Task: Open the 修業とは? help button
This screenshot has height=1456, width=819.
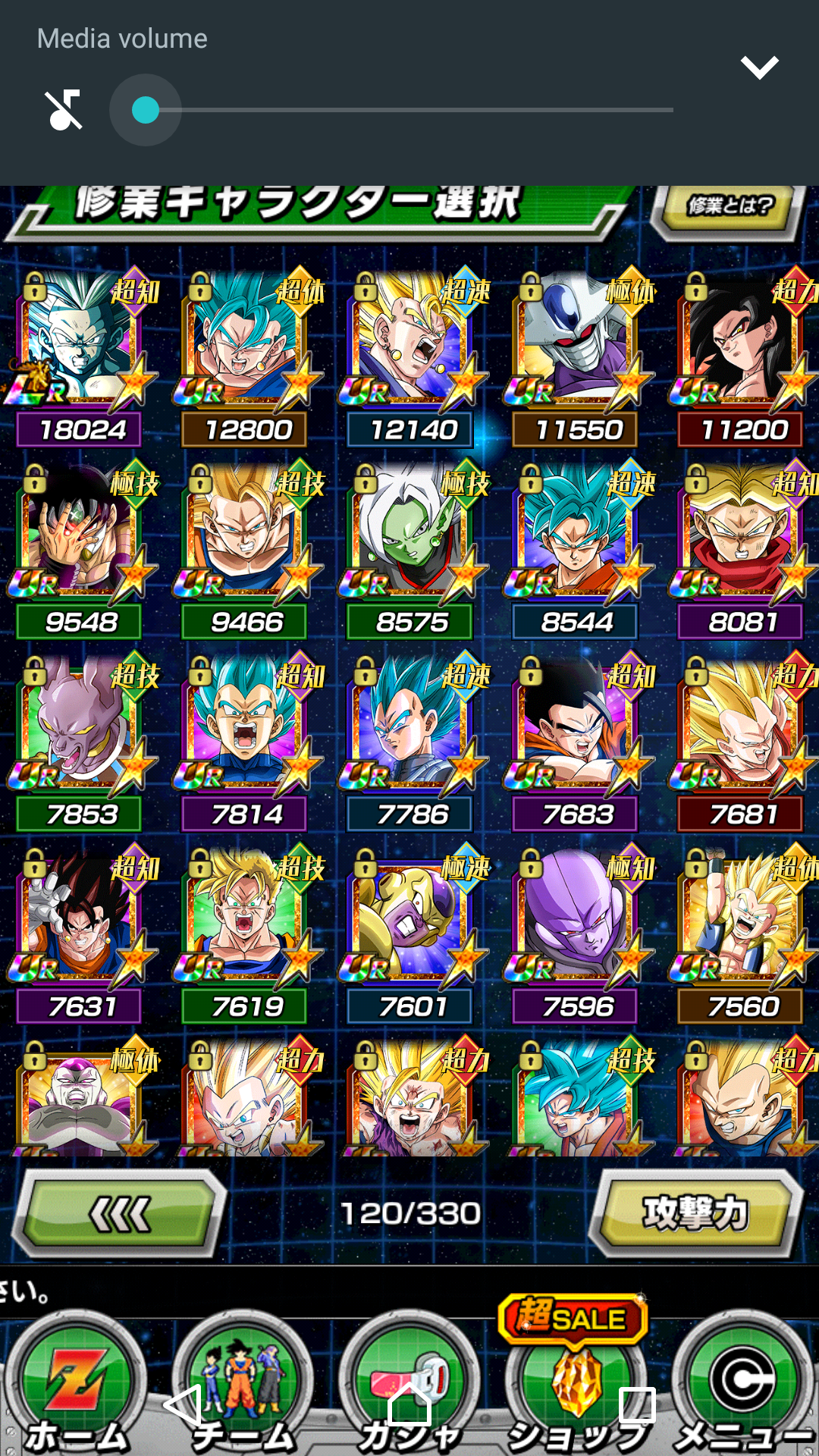Action: tap(729, 206)
